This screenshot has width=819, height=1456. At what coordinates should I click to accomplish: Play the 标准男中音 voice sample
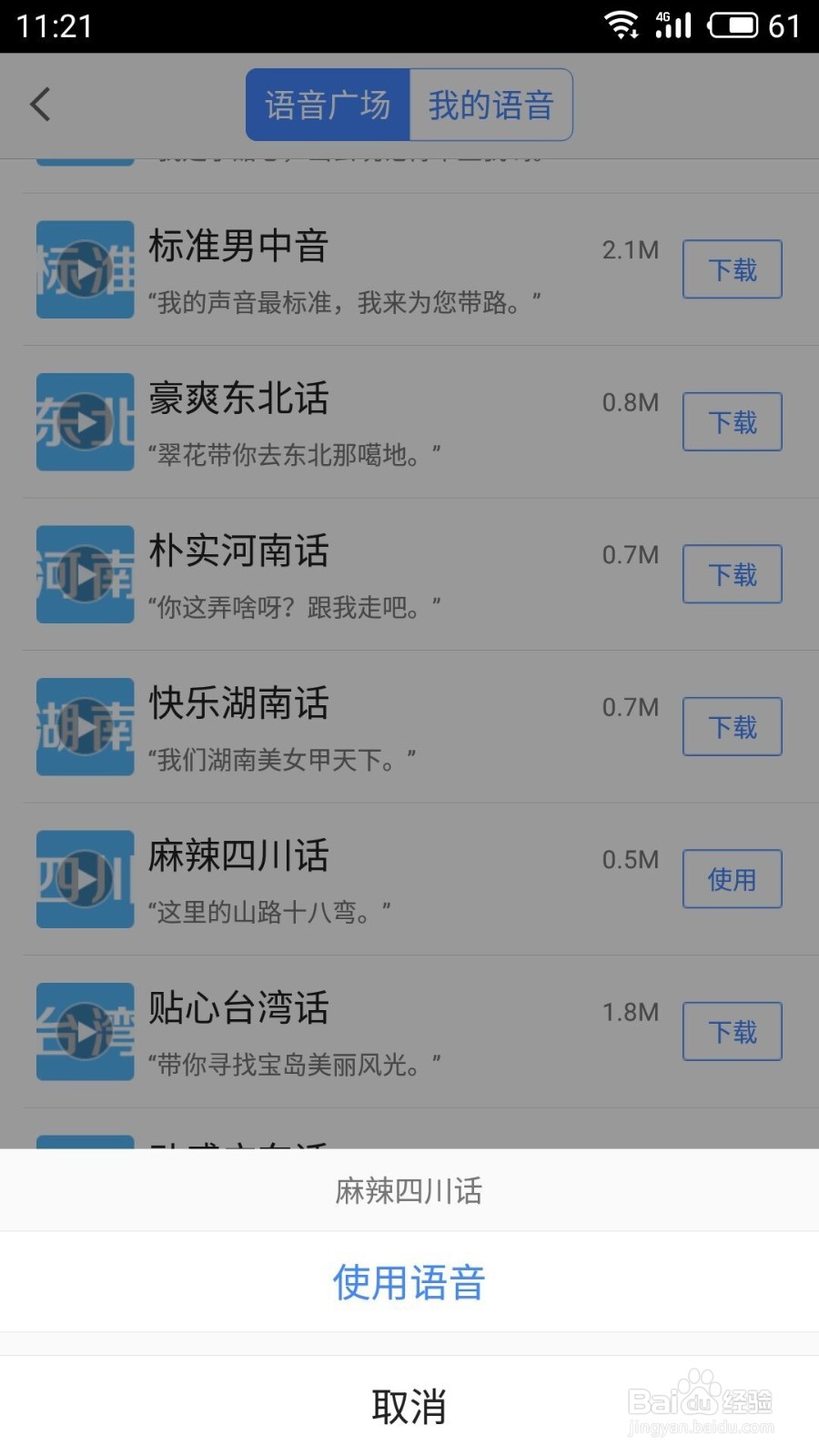click(x=86, y=269)
